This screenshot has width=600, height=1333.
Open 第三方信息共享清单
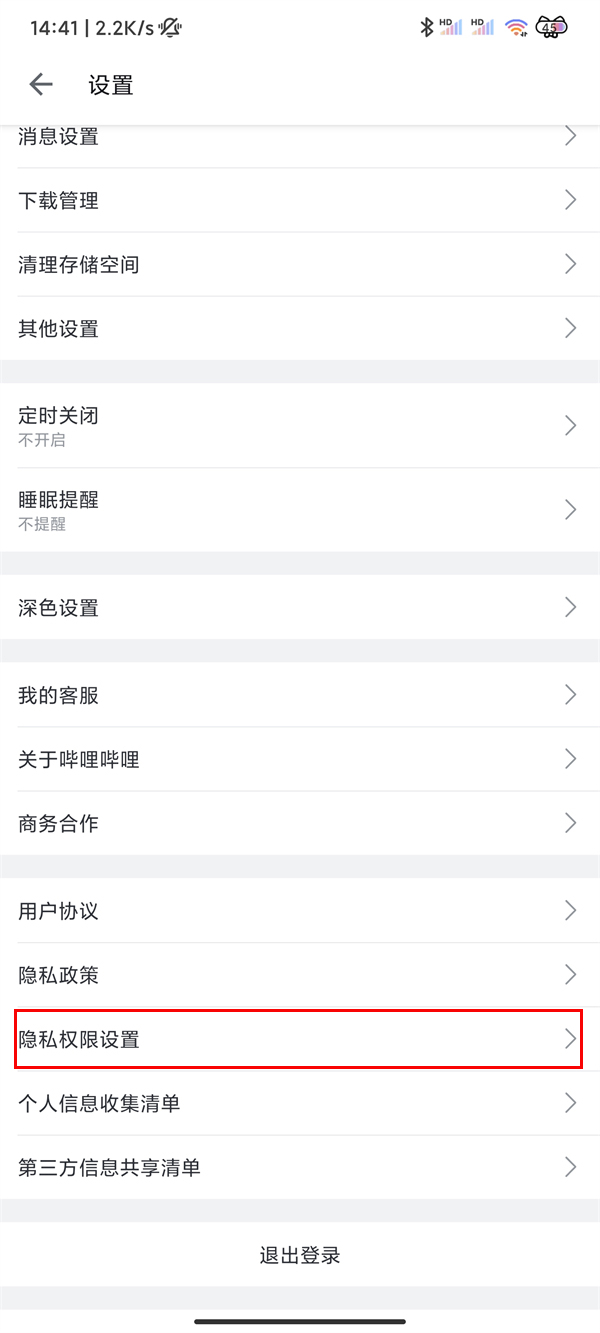(x=300, y=1167)
